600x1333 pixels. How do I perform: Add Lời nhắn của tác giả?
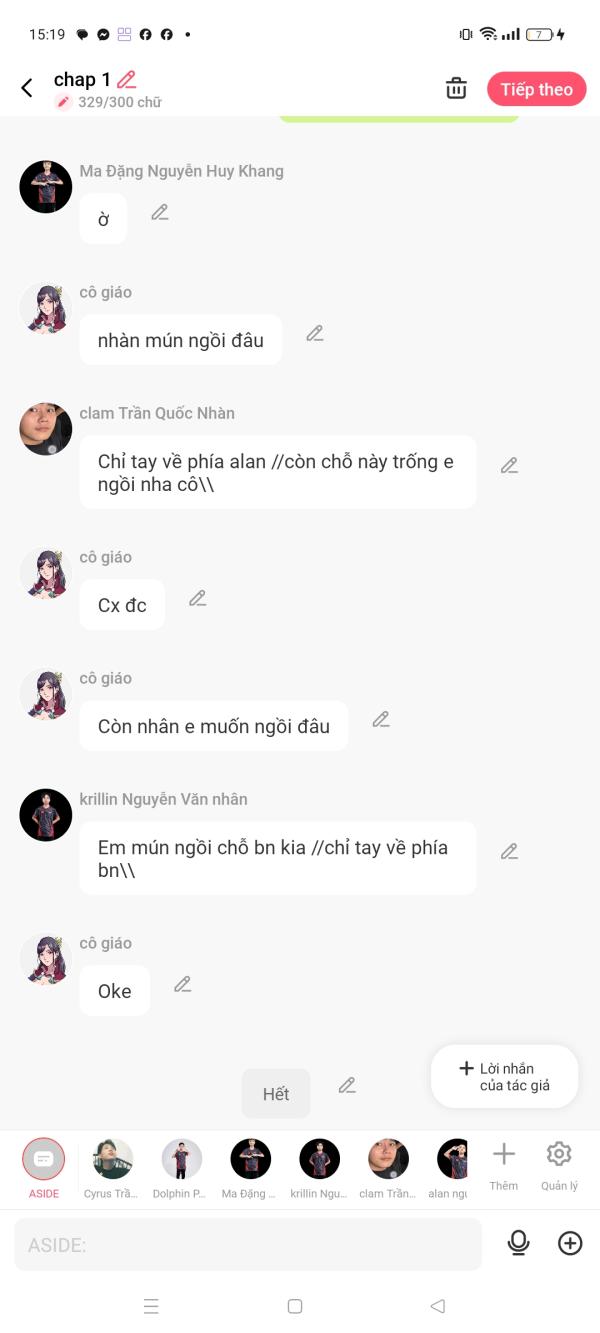(504, 1077)
